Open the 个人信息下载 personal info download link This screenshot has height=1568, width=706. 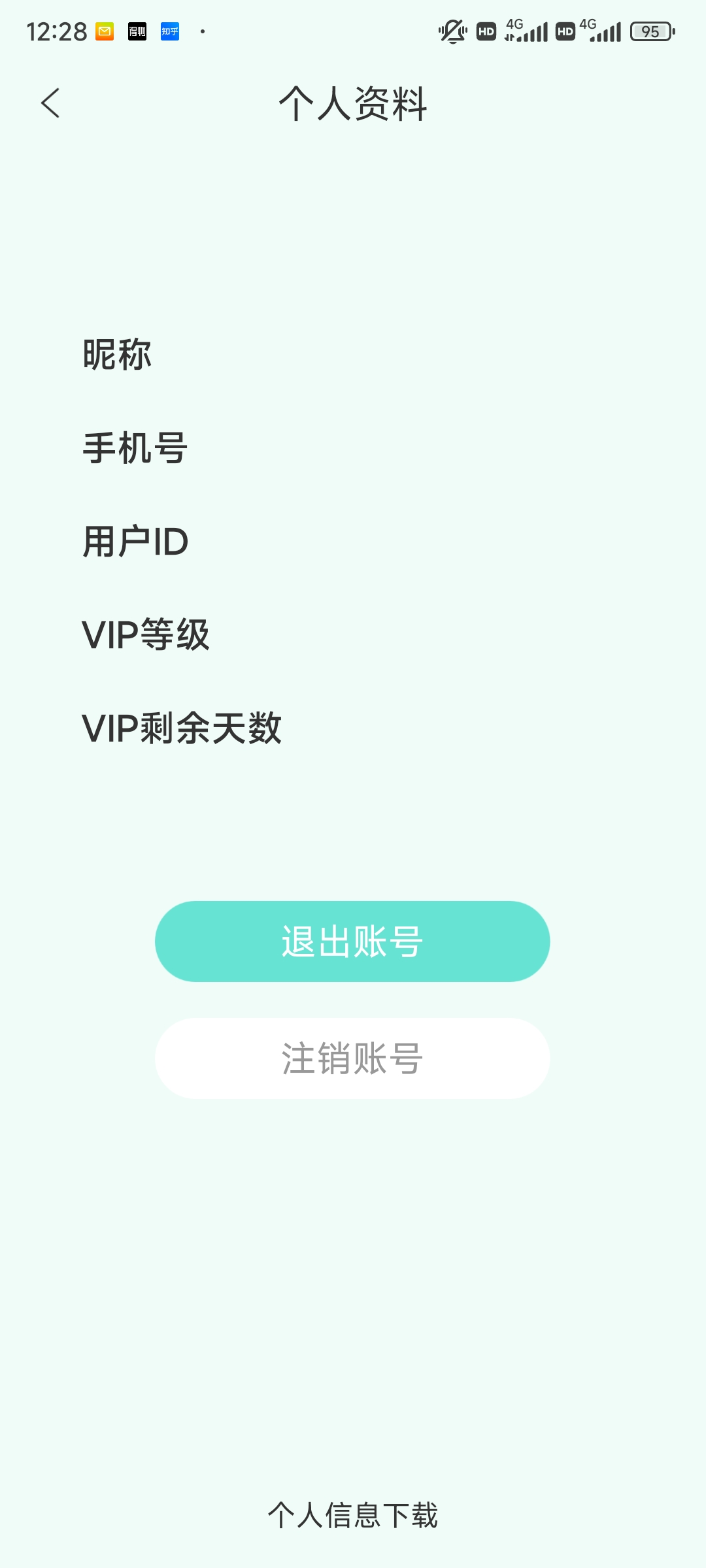click(353, 1515)
